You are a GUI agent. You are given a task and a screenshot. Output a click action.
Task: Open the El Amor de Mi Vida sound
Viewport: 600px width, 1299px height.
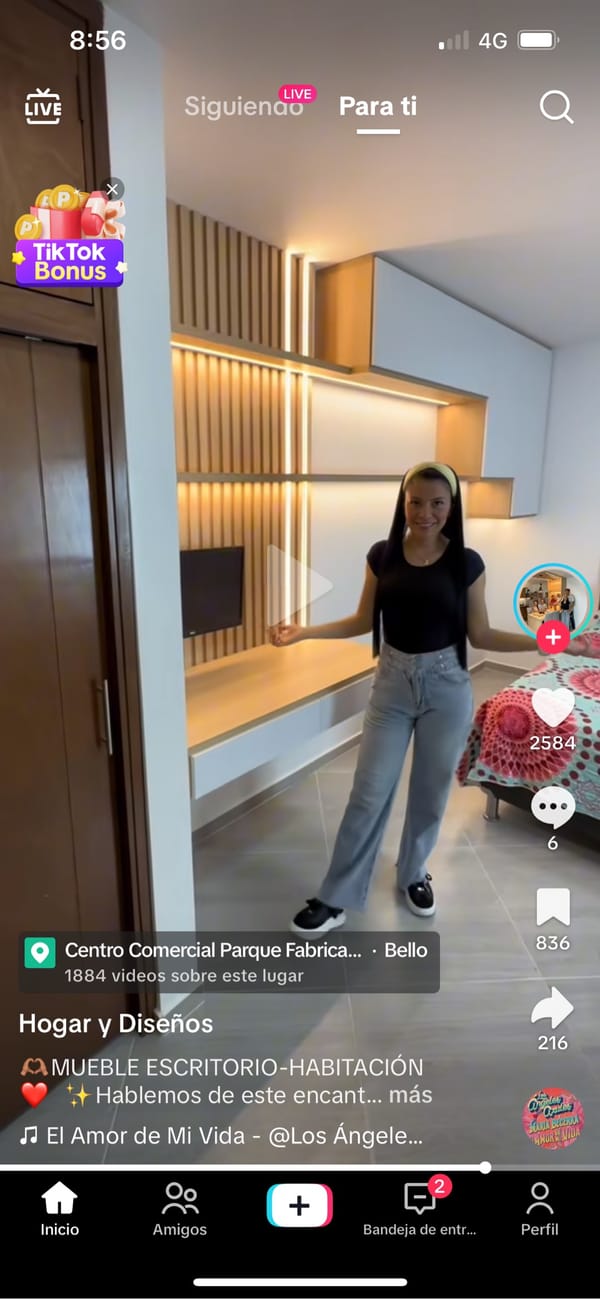222,1137
